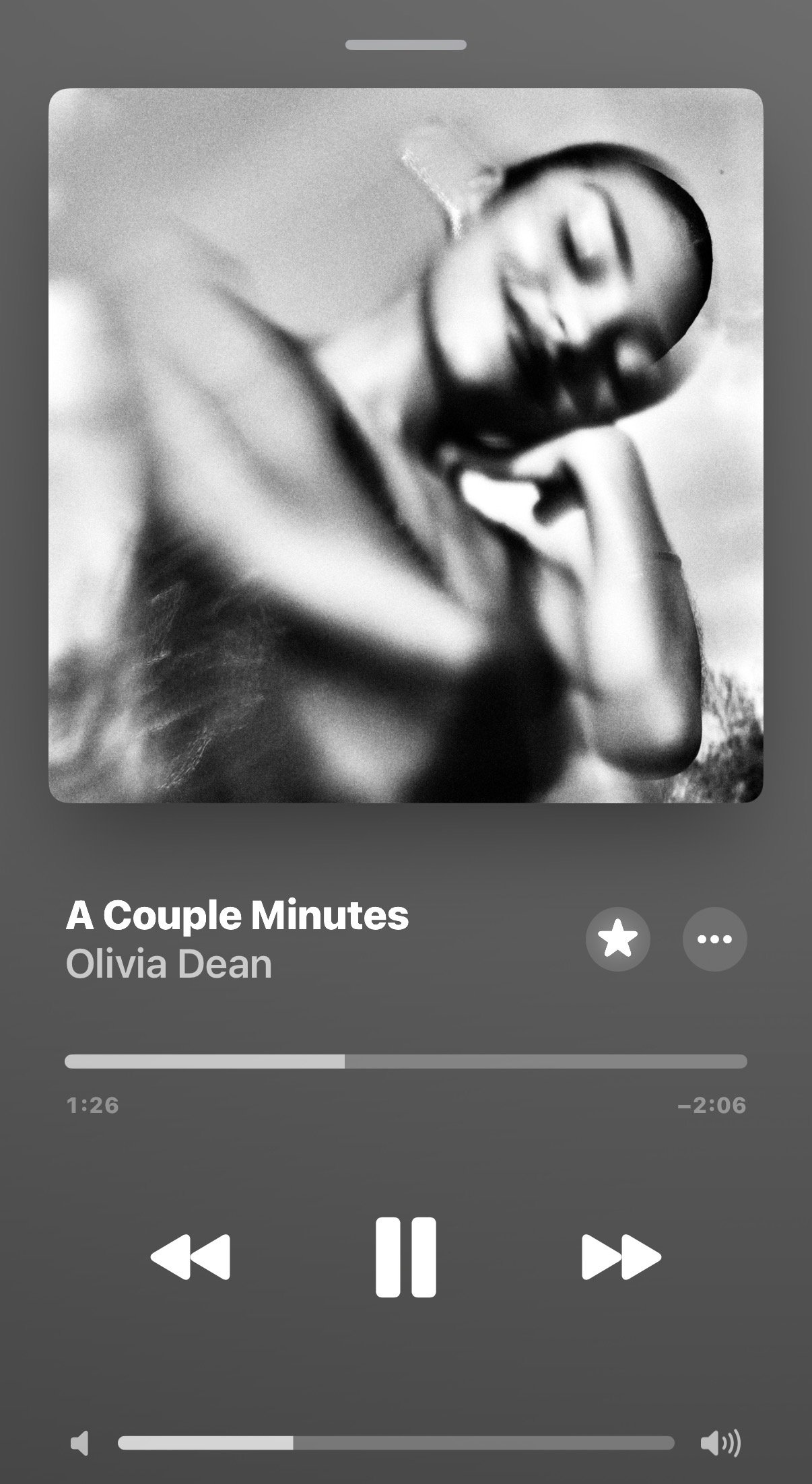The height and width of the screenshot is (1484, 812).
Task: Skip to the next track
Action: tap(621, 1256)
